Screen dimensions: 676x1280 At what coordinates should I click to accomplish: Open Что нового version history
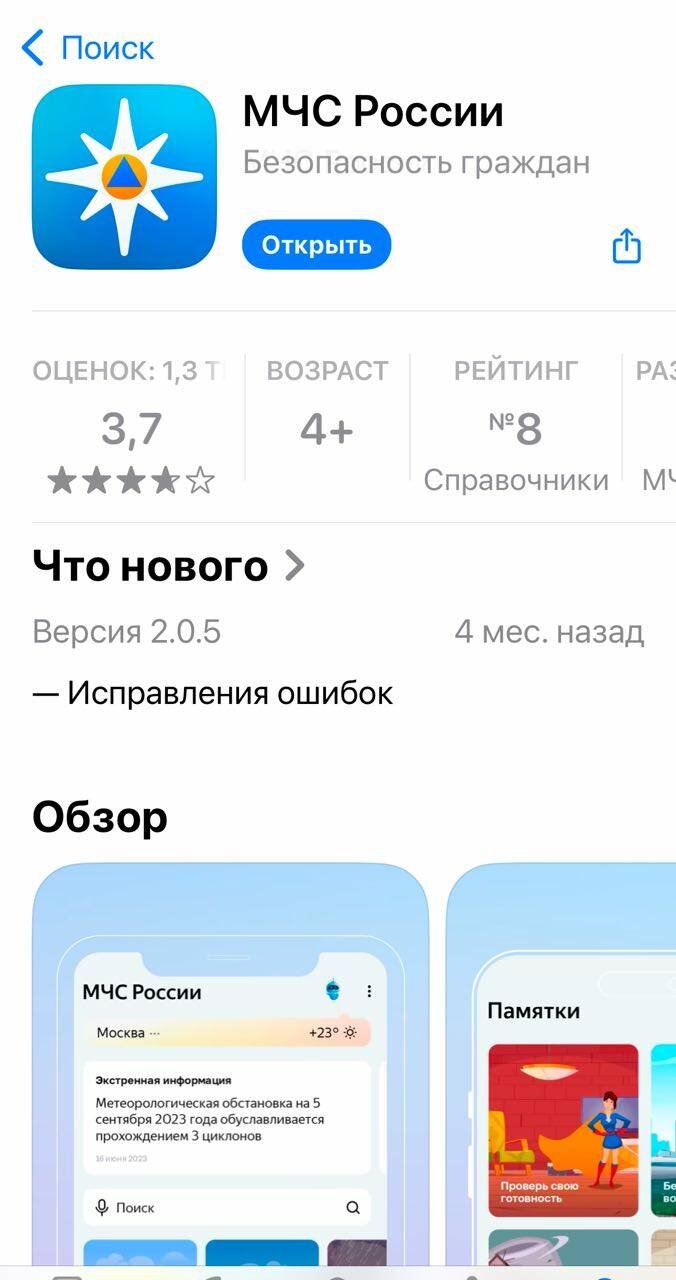pyautogui.click(x=170, y=567)
